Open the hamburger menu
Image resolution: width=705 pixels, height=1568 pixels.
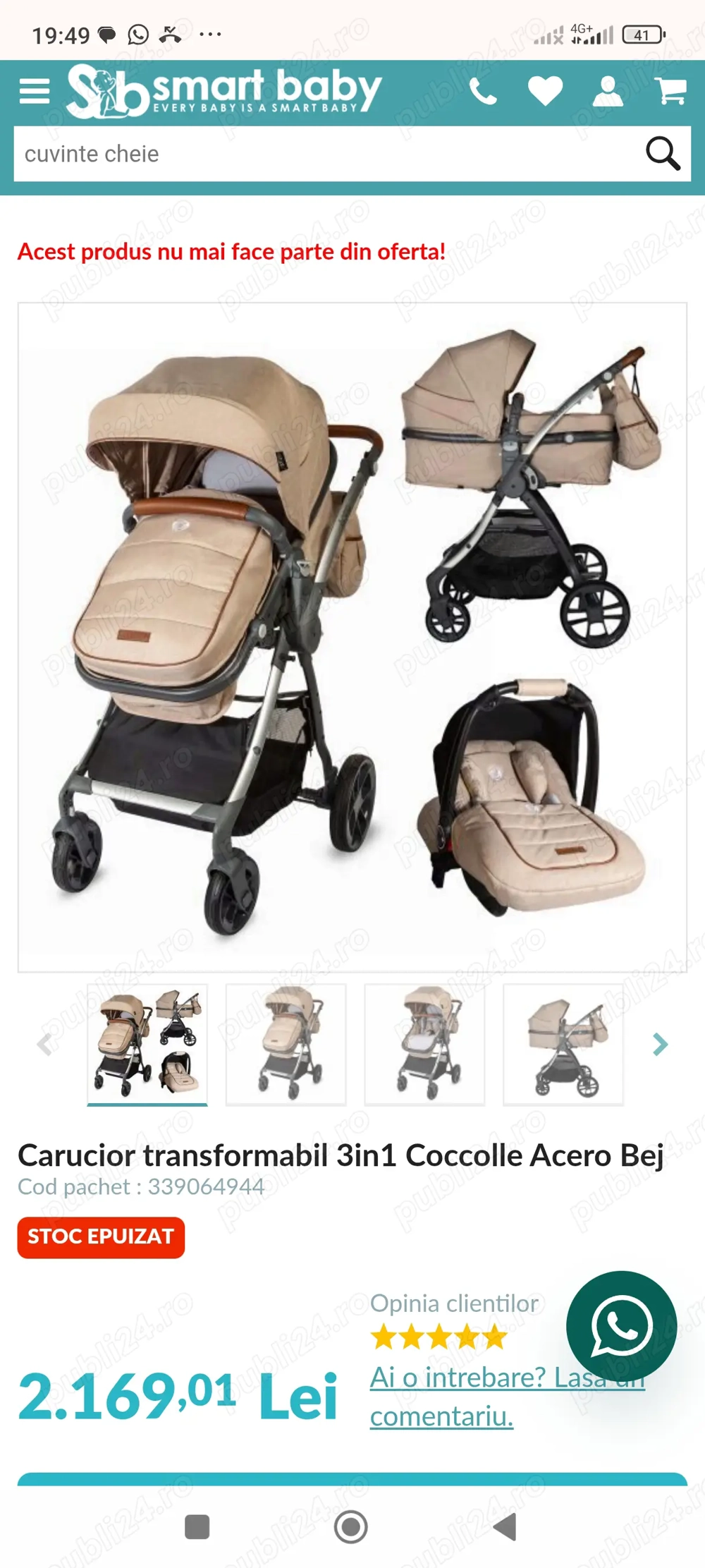[x=34, y=91]
